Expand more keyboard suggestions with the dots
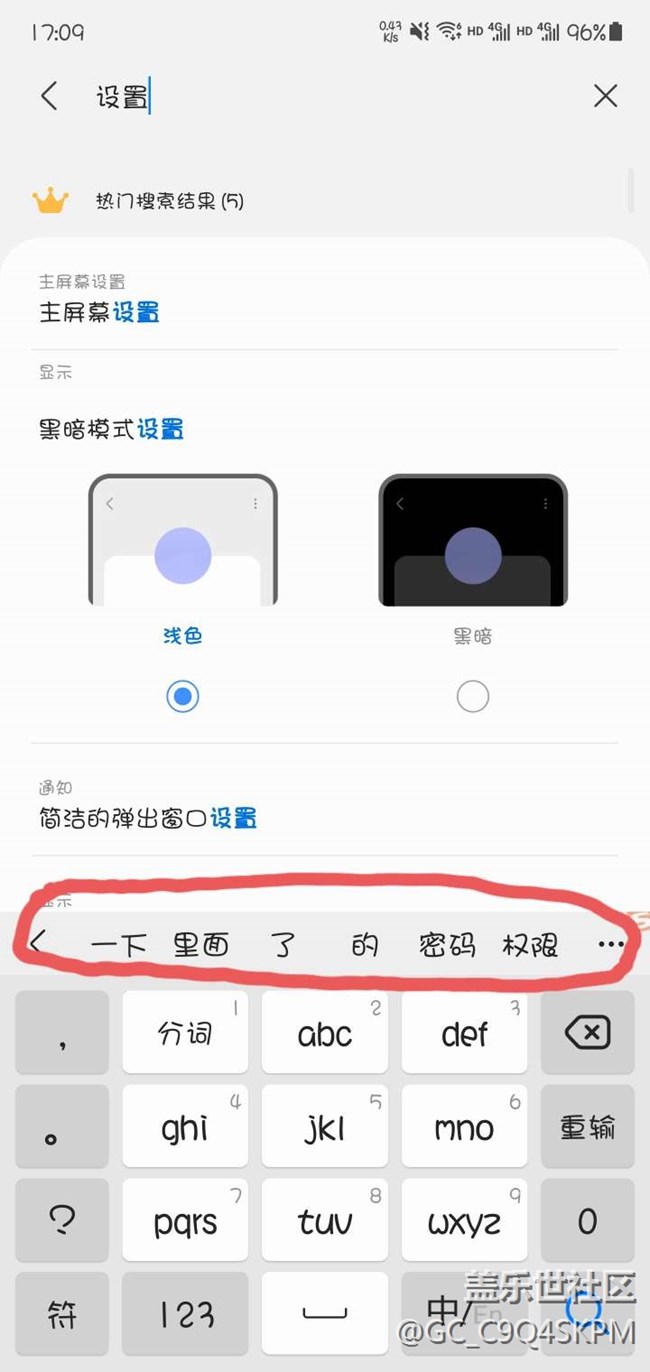 click(x=609, y=944)
